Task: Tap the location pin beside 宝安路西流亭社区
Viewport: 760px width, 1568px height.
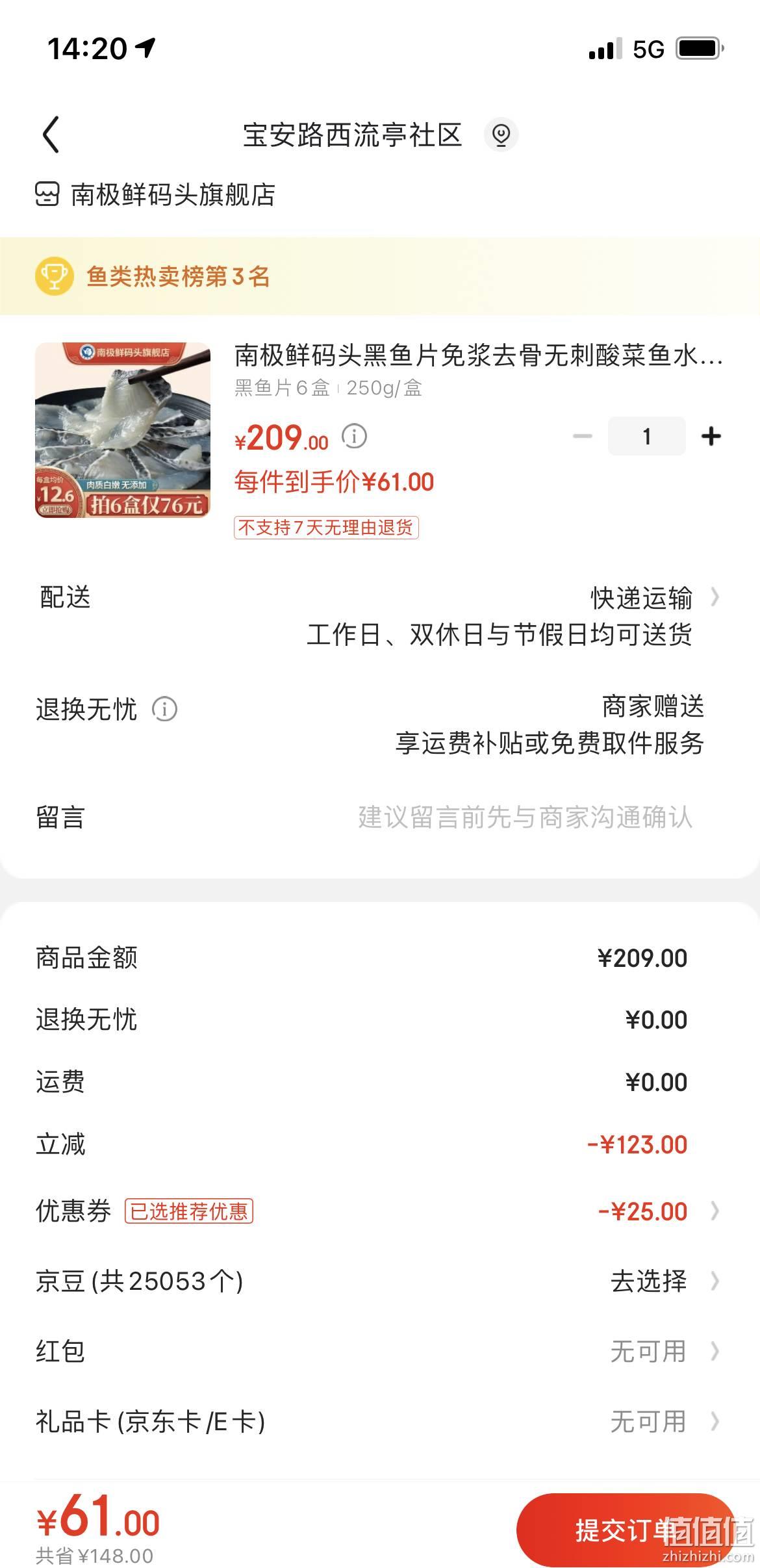Action: point(501,135)
